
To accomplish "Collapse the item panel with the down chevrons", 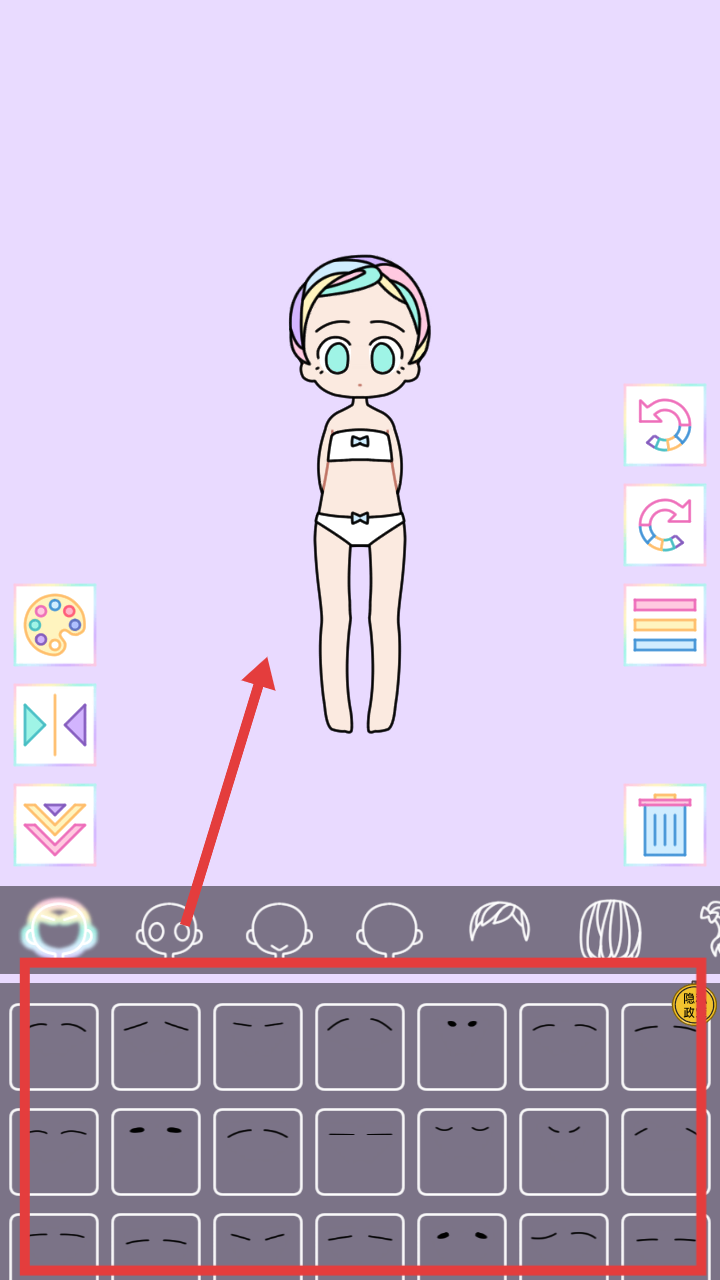I will [x=55, y=825].
